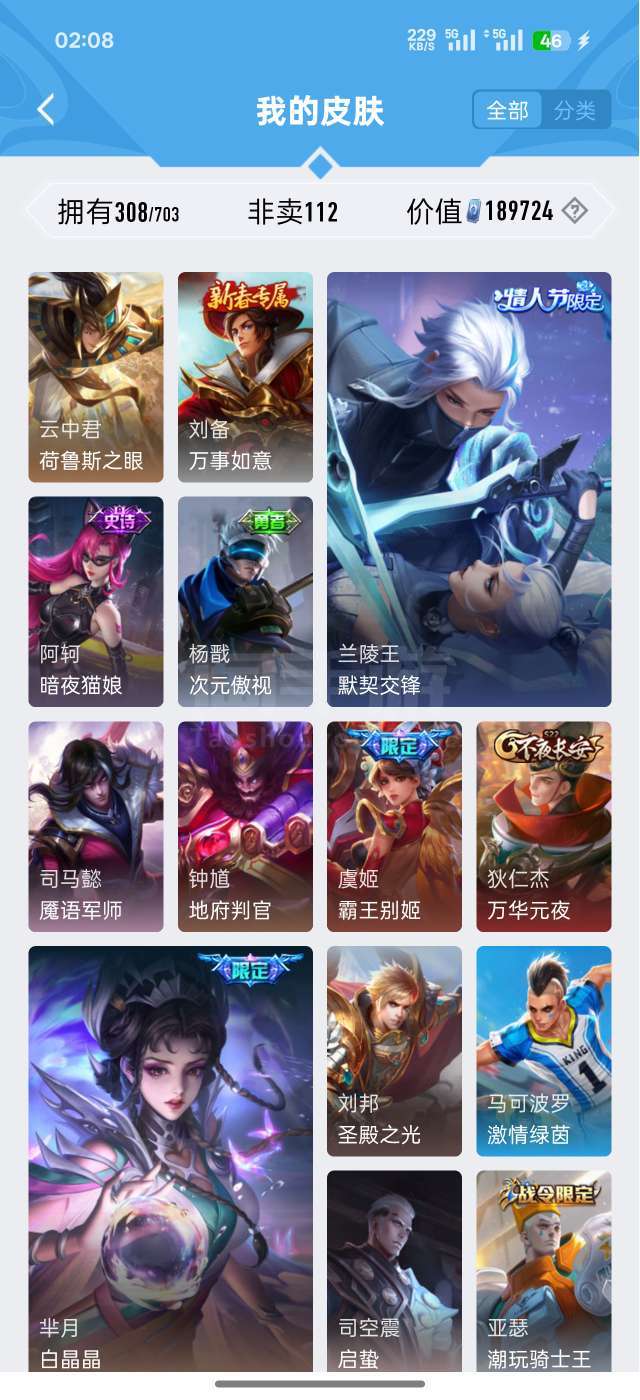Tap 狄仁杰 万华元夜 skin card
Screen dimensions: 640x1400
tap(544, 827)
